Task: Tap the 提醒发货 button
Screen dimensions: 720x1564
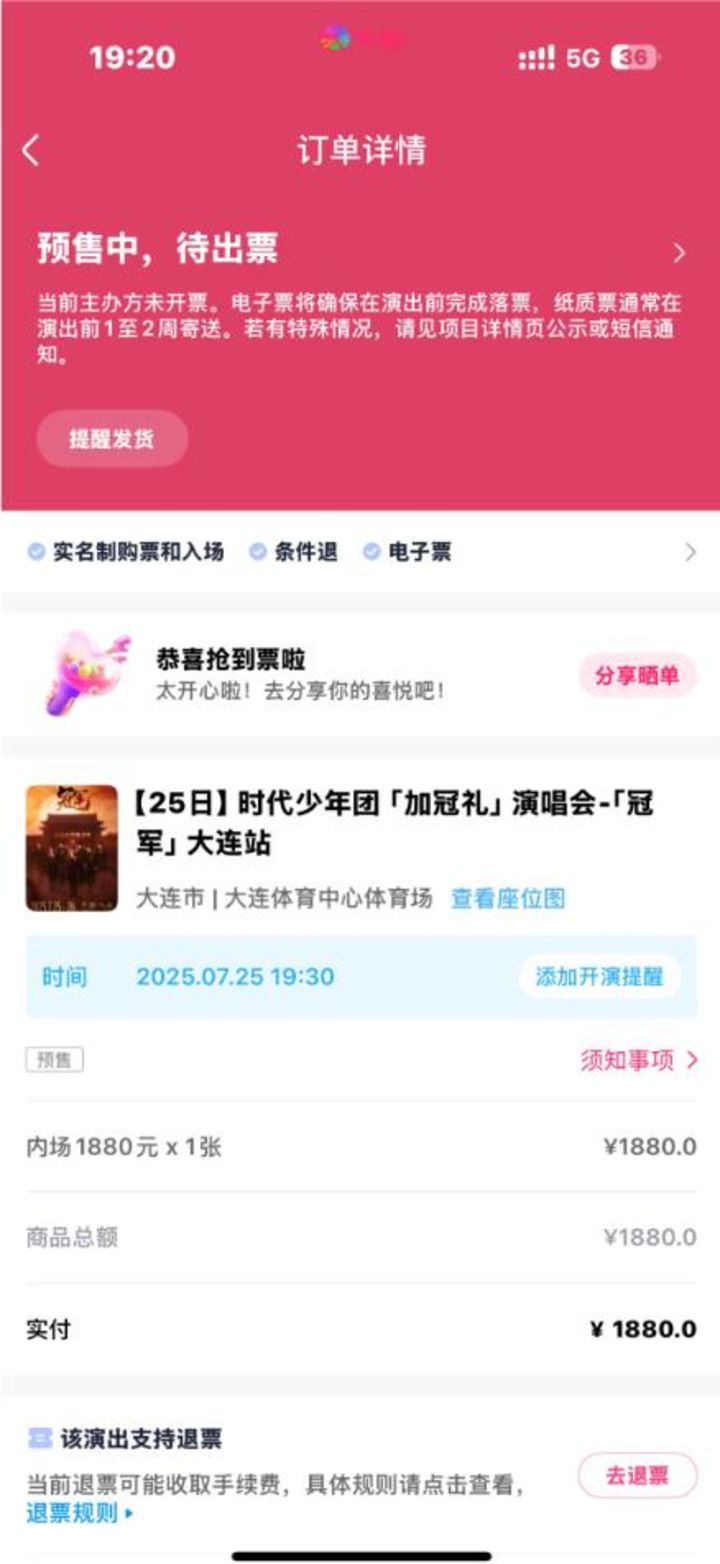Action: pyautogui.click(x=112, y=438)
